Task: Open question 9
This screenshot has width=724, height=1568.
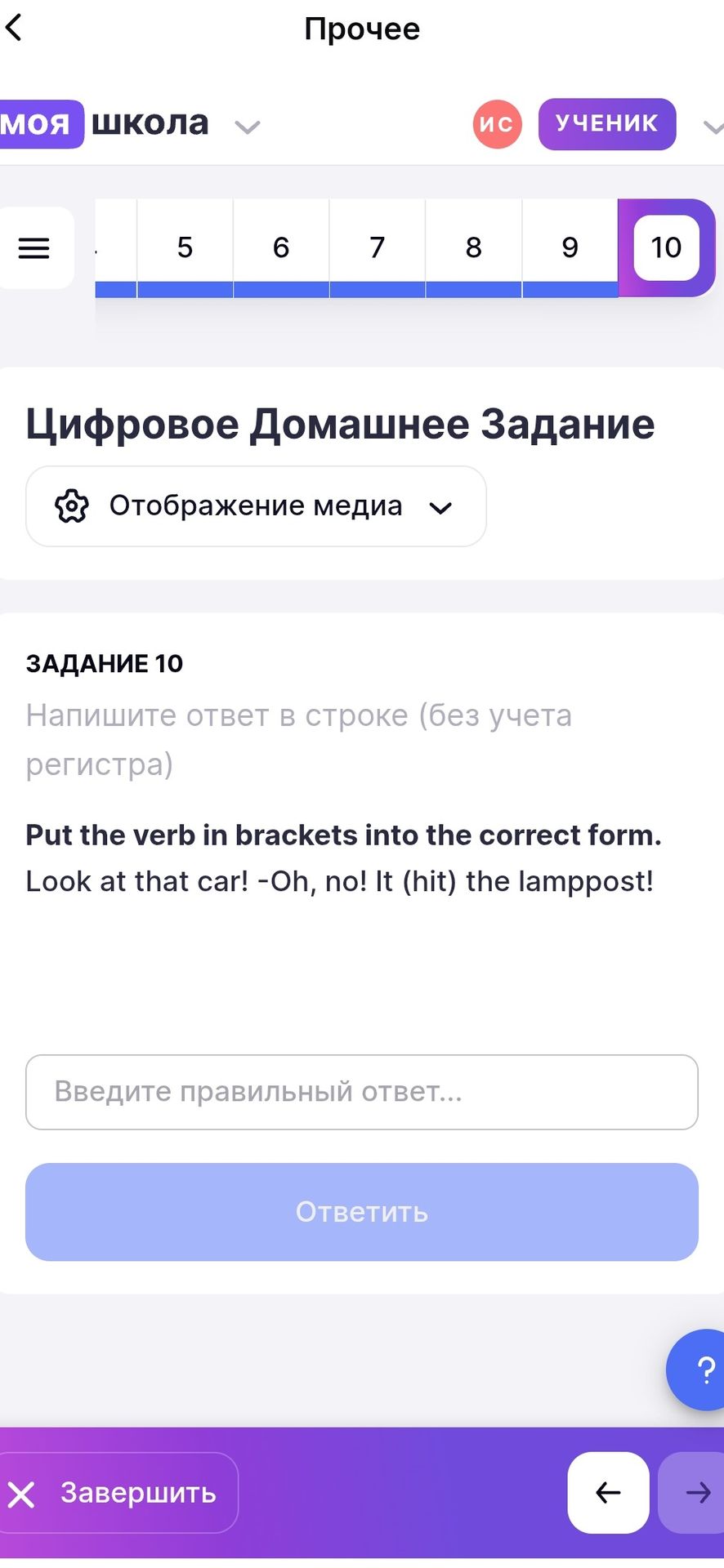Action: coord(570,247)
